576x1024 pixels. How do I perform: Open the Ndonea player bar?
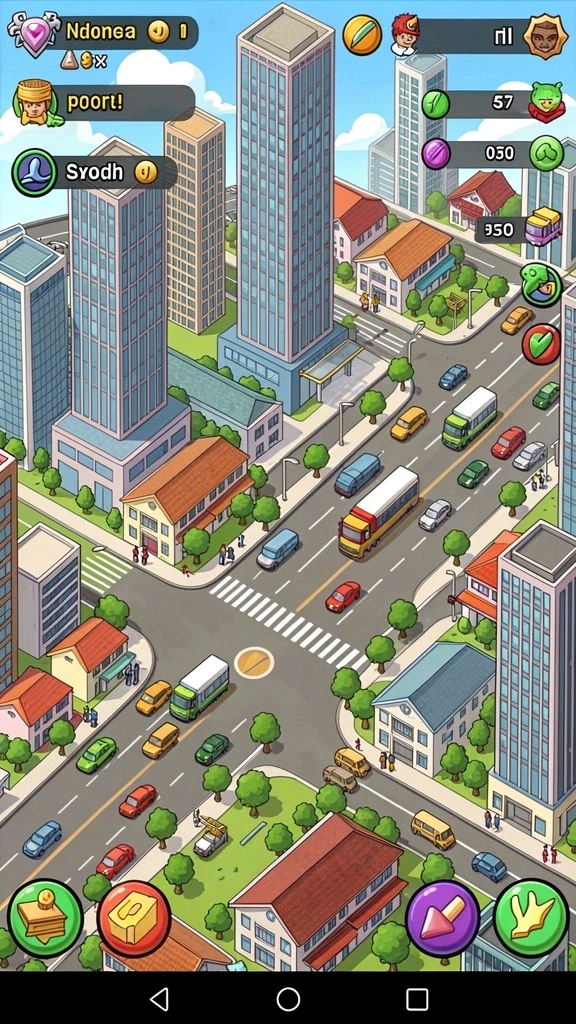point(103,32)
